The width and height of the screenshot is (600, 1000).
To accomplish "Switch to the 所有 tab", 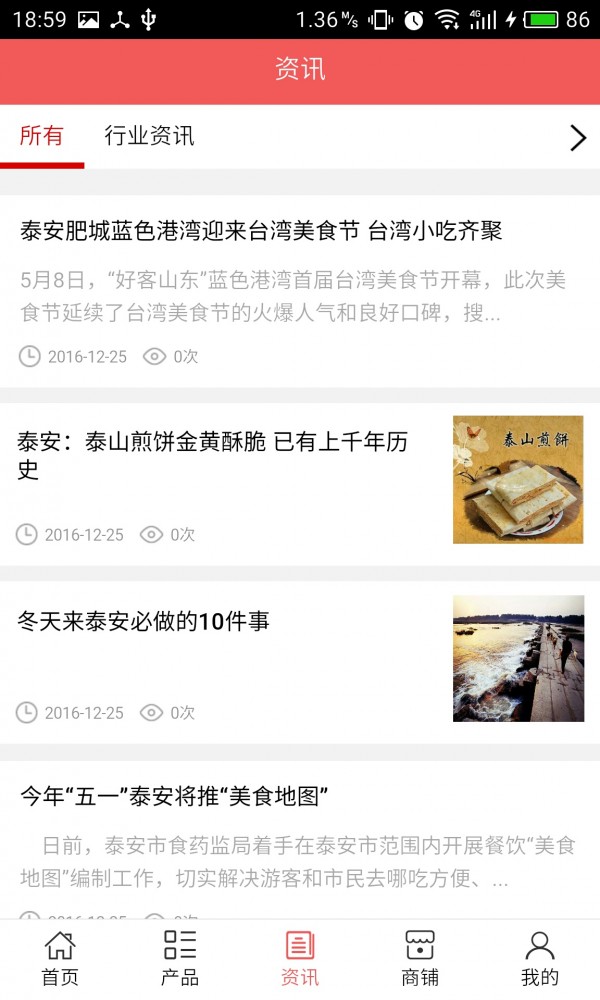I will tap(41, 137).
